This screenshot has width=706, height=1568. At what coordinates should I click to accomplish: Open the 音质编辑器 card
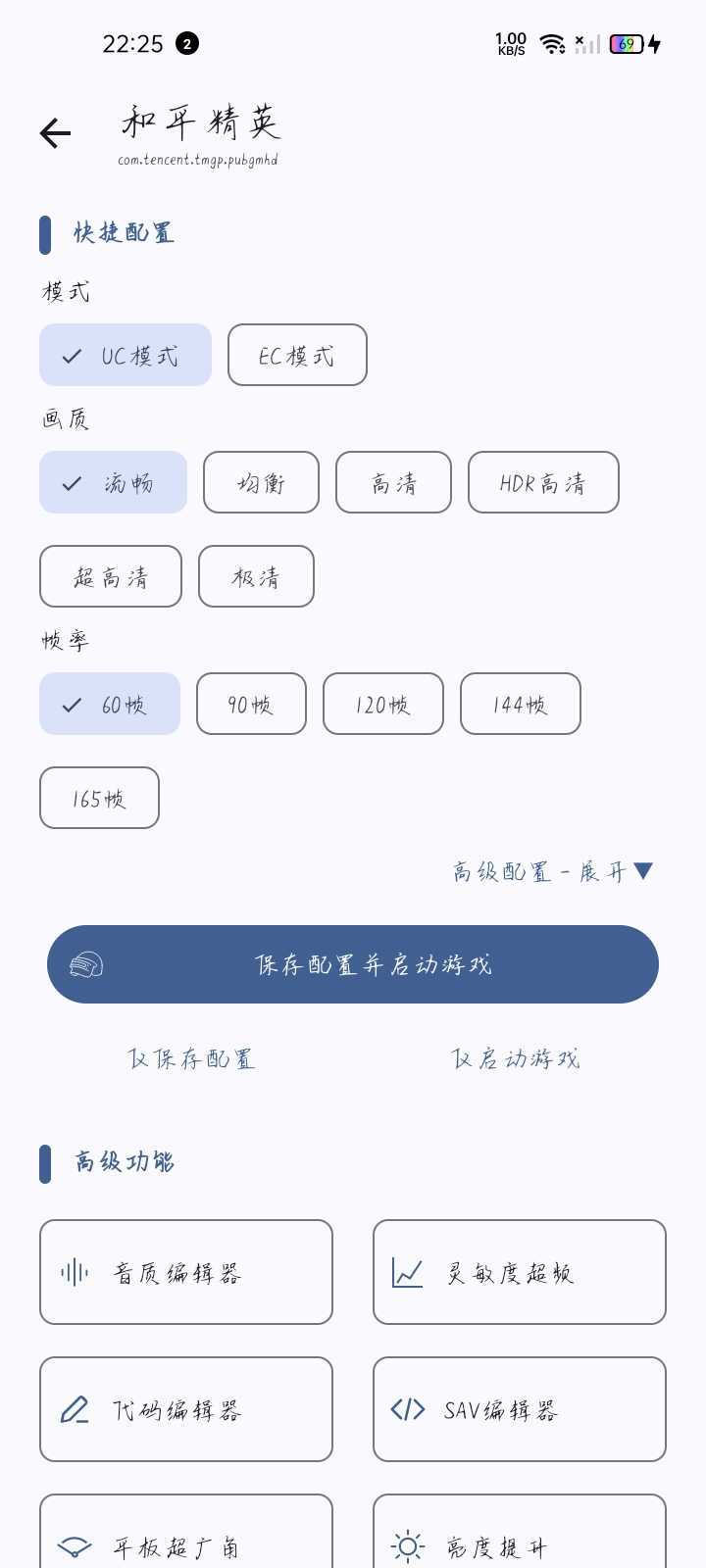coord(186,1272)
